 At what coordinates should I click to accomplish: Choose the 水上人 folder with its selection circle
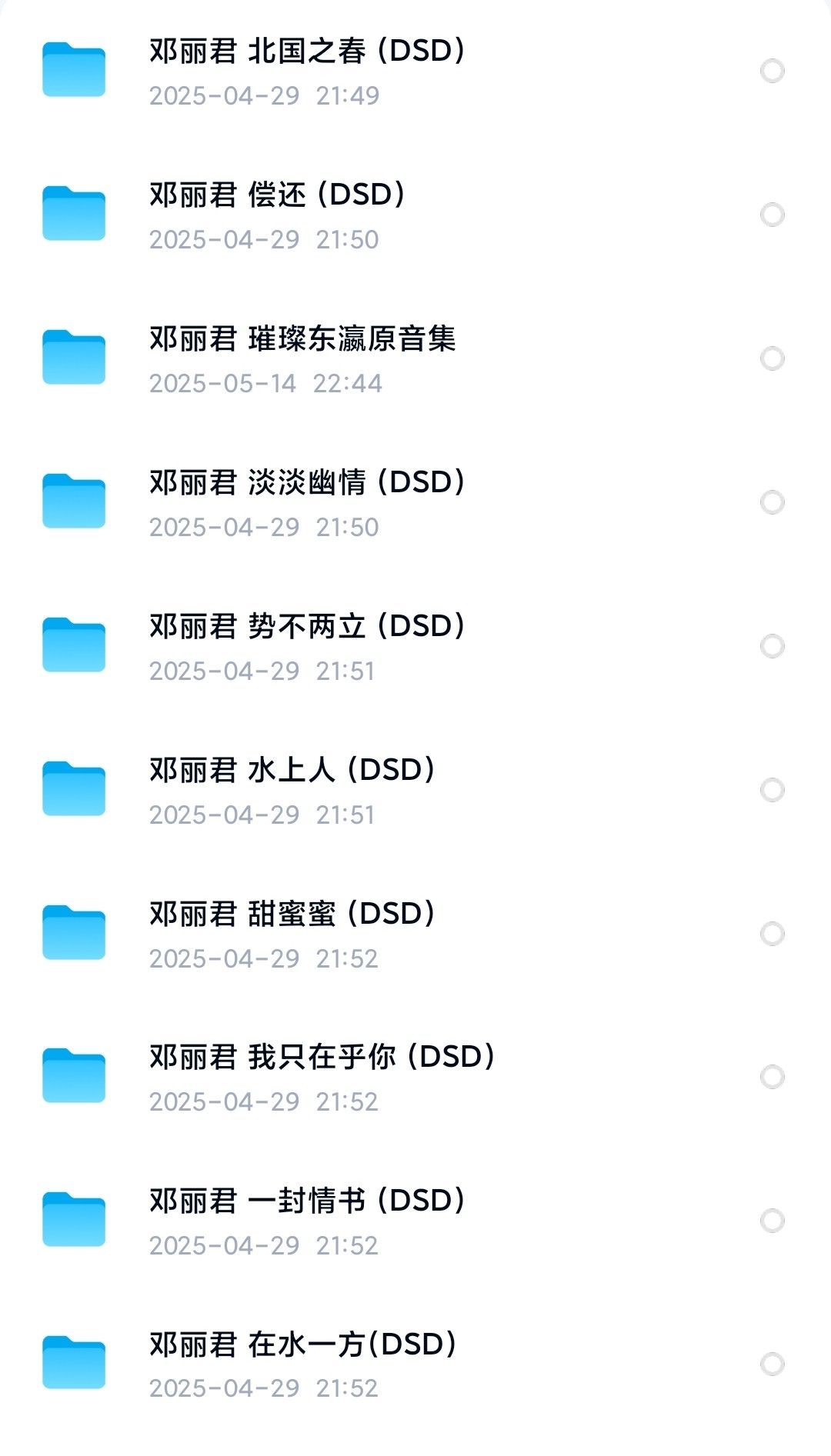point(772,790)
